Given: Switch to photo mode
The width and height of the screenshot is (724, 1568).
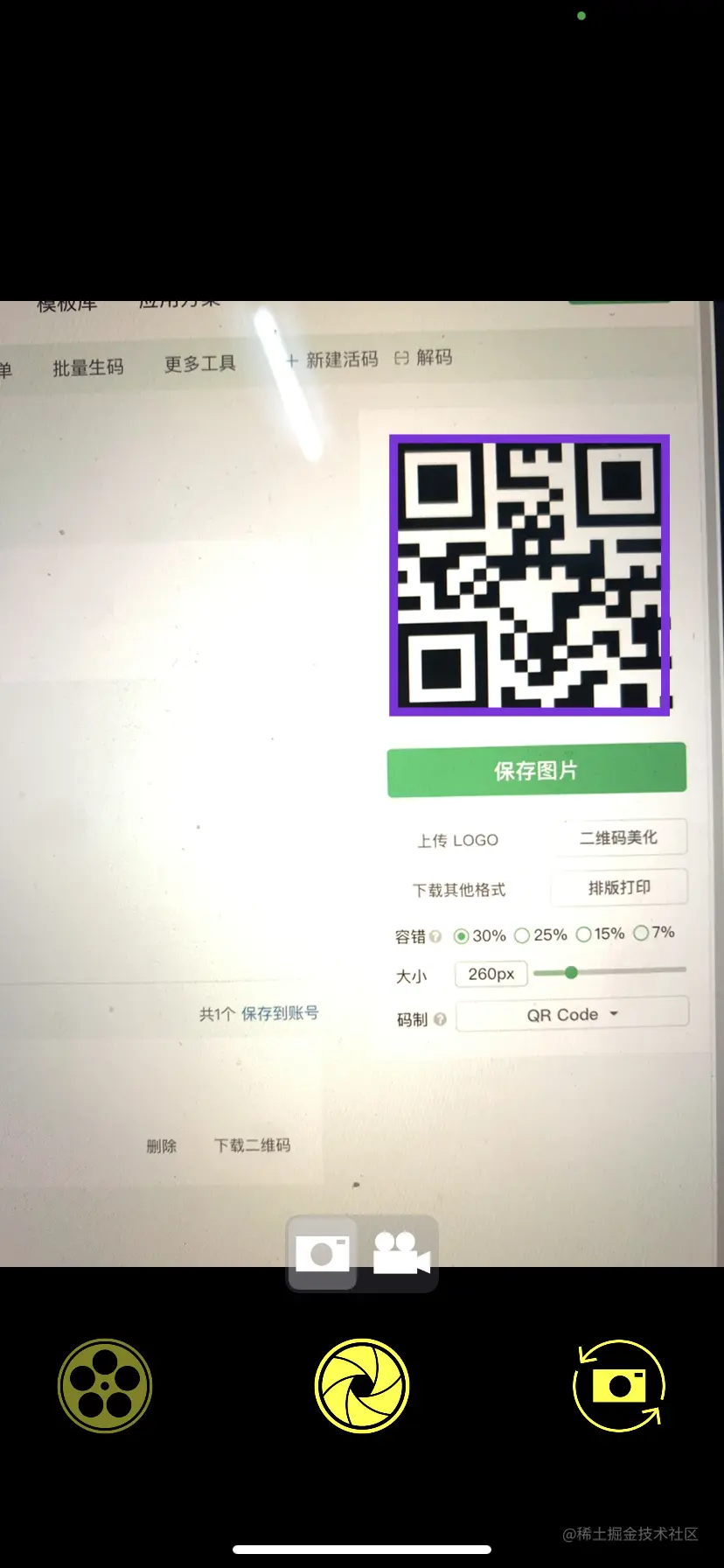Looking at the screenshot, I should [323, 1253].
